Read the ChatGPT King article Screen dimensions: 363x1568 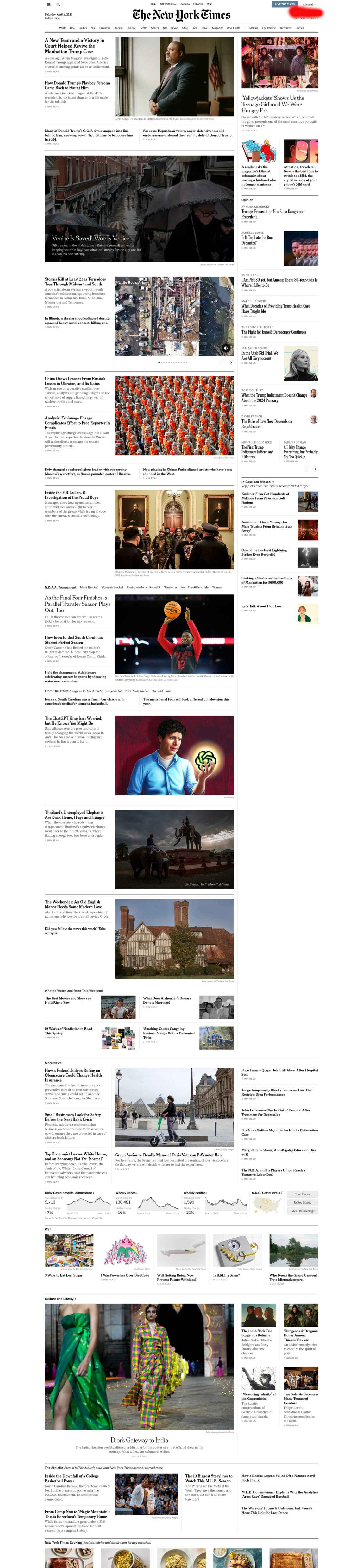coord(73,721)
